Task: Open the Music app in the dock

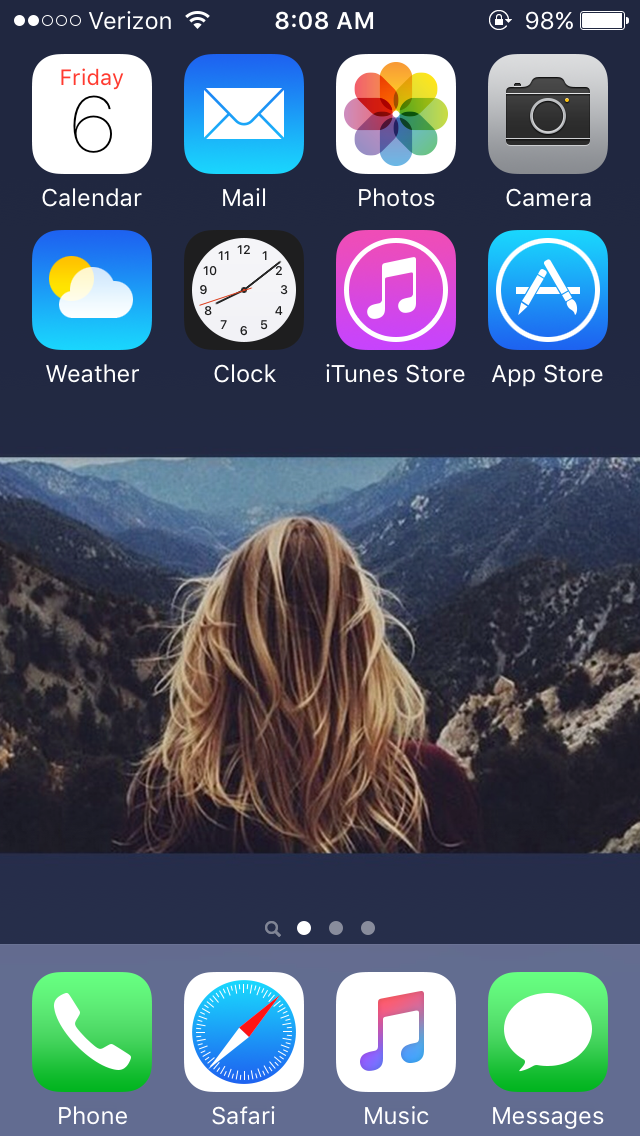Action: 396,1032
